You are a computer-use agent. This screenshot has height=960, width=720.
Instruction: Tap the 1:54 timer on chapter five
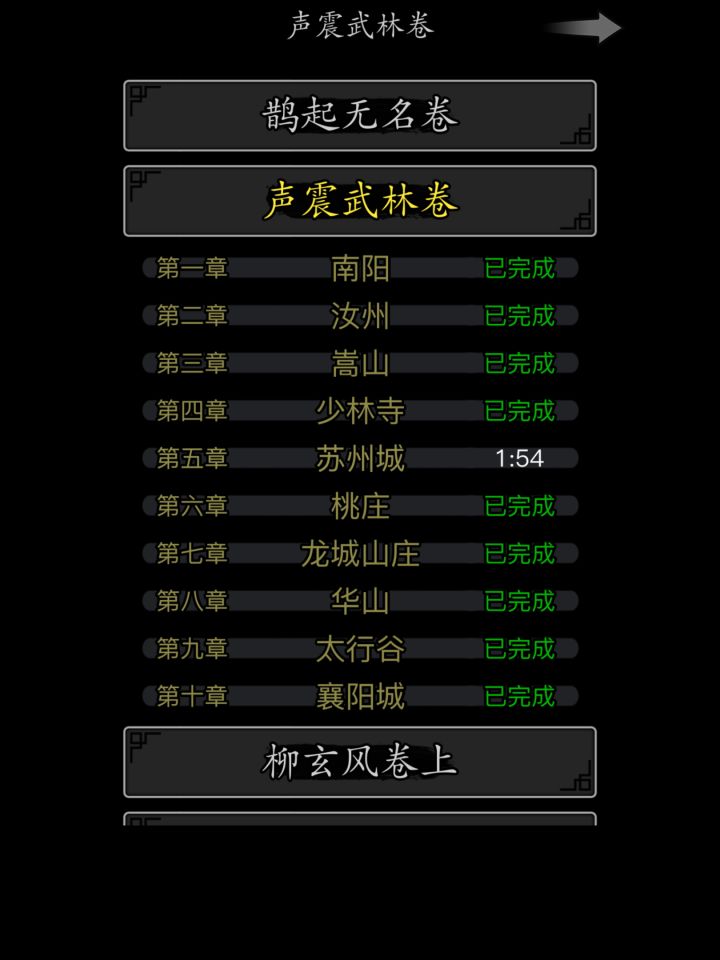[516, 459]
